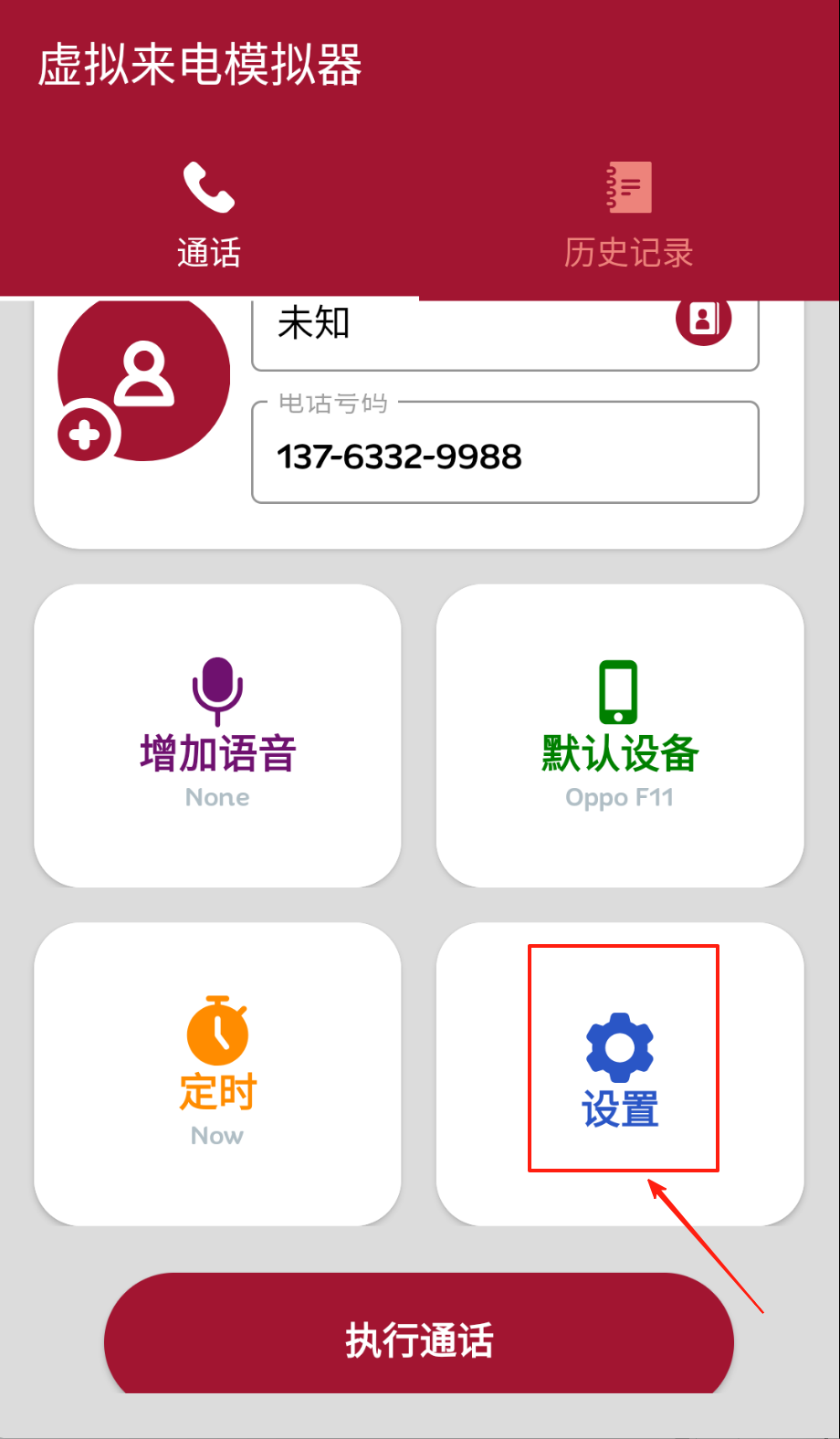
Task: Switch to the 通话 tab
Action: coord(209,215)
